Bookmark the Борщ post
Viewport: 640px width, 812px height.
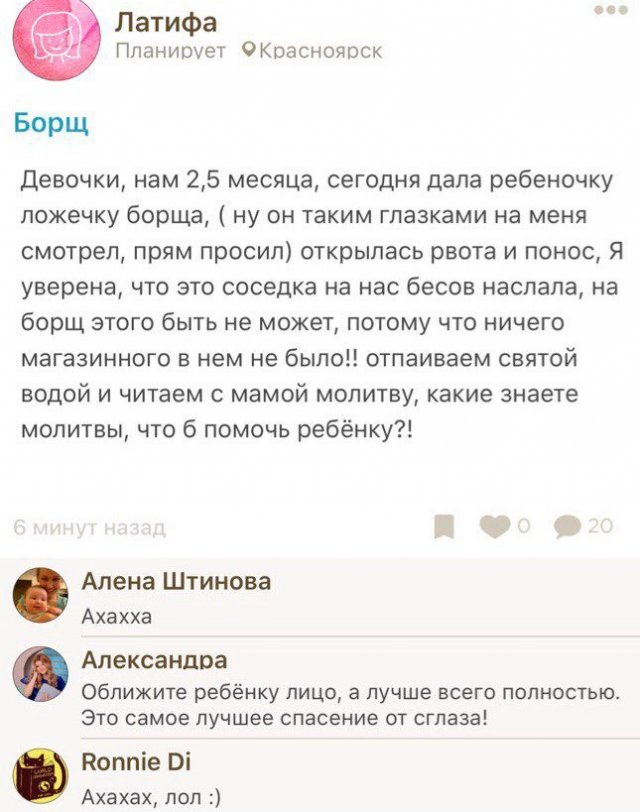pyautogui.click(x=444, y=527)
